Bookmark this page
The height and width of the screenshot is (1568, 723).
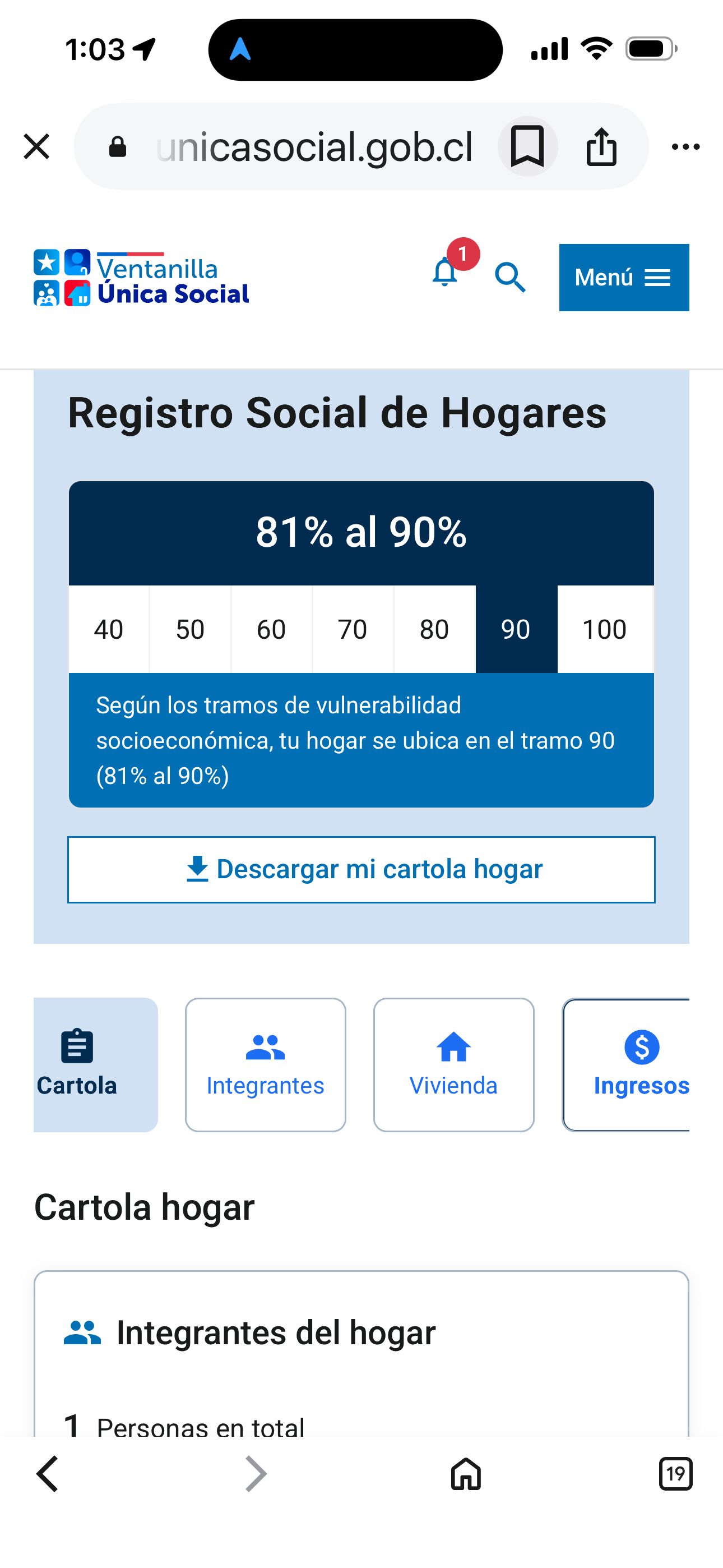[527, 147]
